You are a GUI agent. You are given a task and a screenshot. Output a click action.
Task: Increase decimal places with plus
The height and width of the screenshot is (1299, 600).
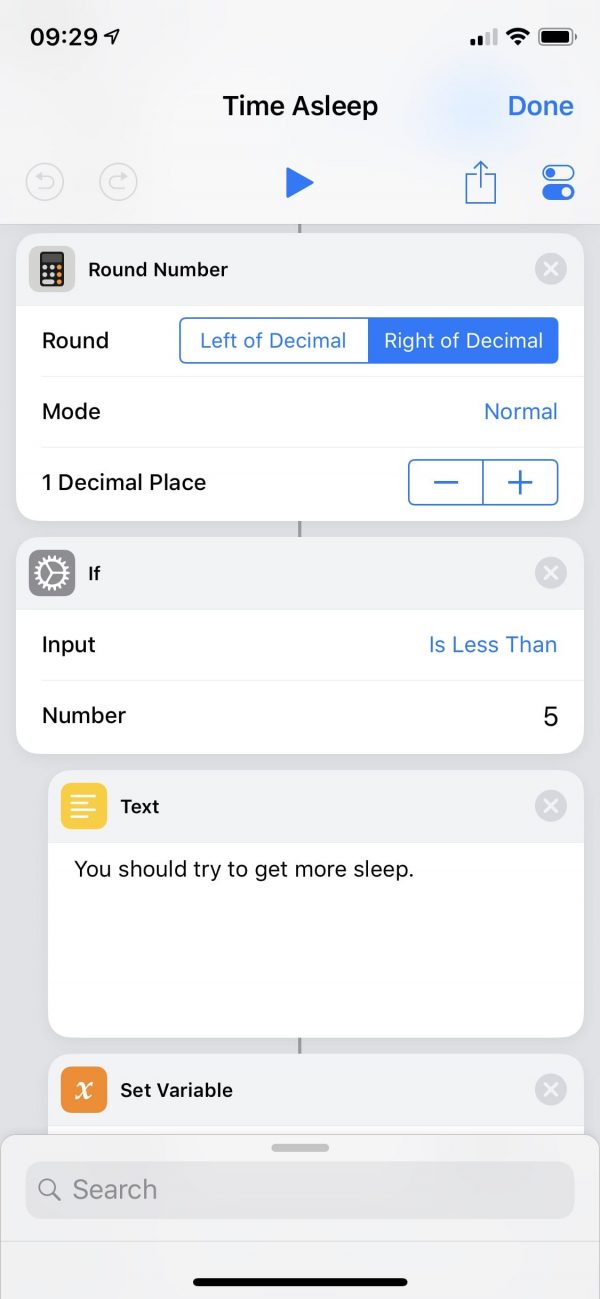520,483
